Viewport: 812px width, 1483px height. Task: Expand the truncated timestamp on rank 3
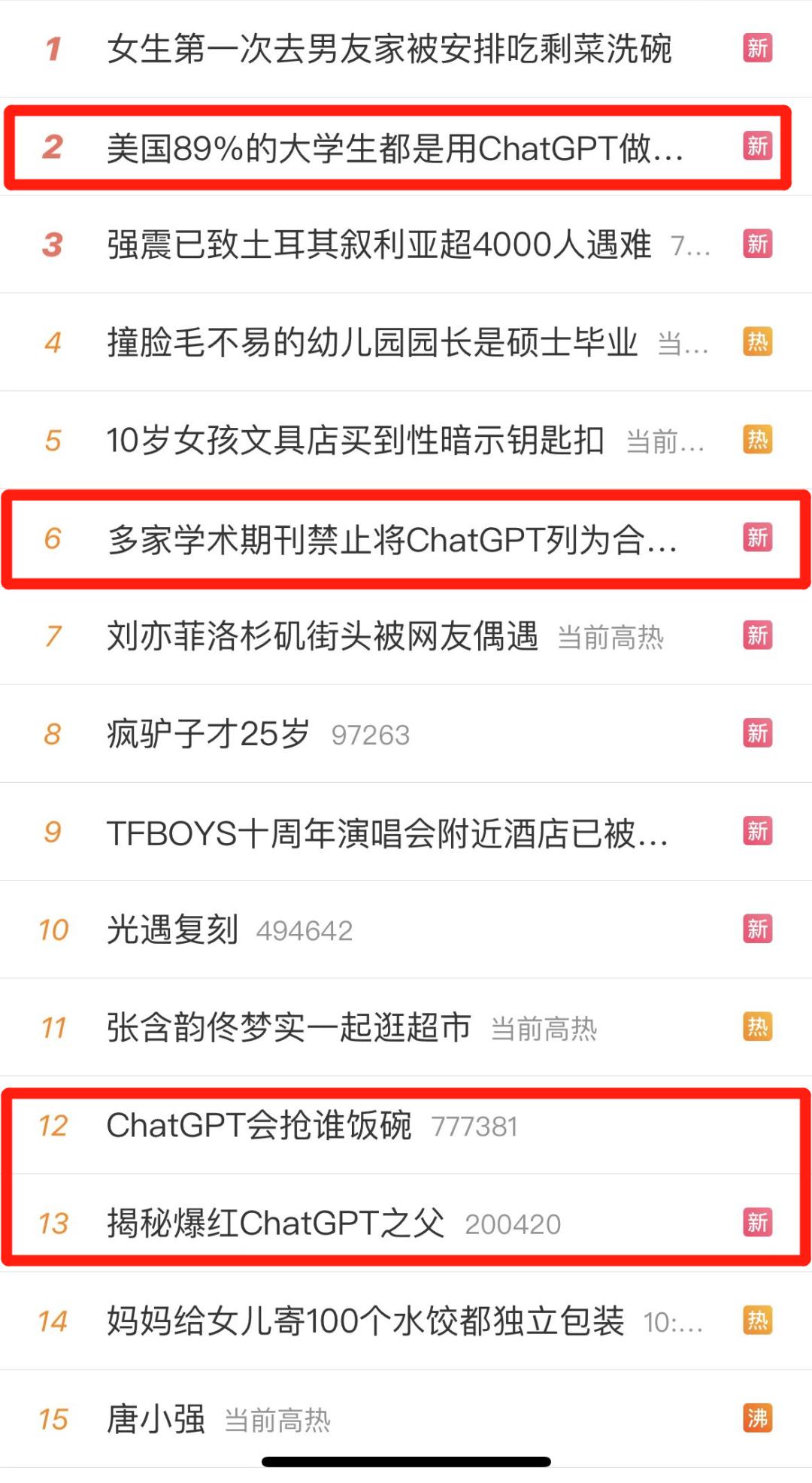[x=692, y=245]
